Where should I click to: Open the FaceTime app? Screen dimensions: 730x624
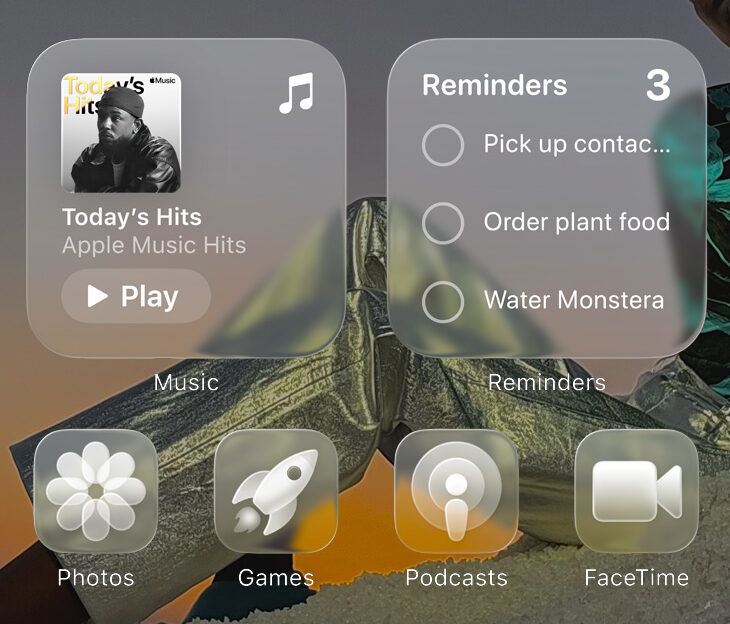click(x=636, y=491)
